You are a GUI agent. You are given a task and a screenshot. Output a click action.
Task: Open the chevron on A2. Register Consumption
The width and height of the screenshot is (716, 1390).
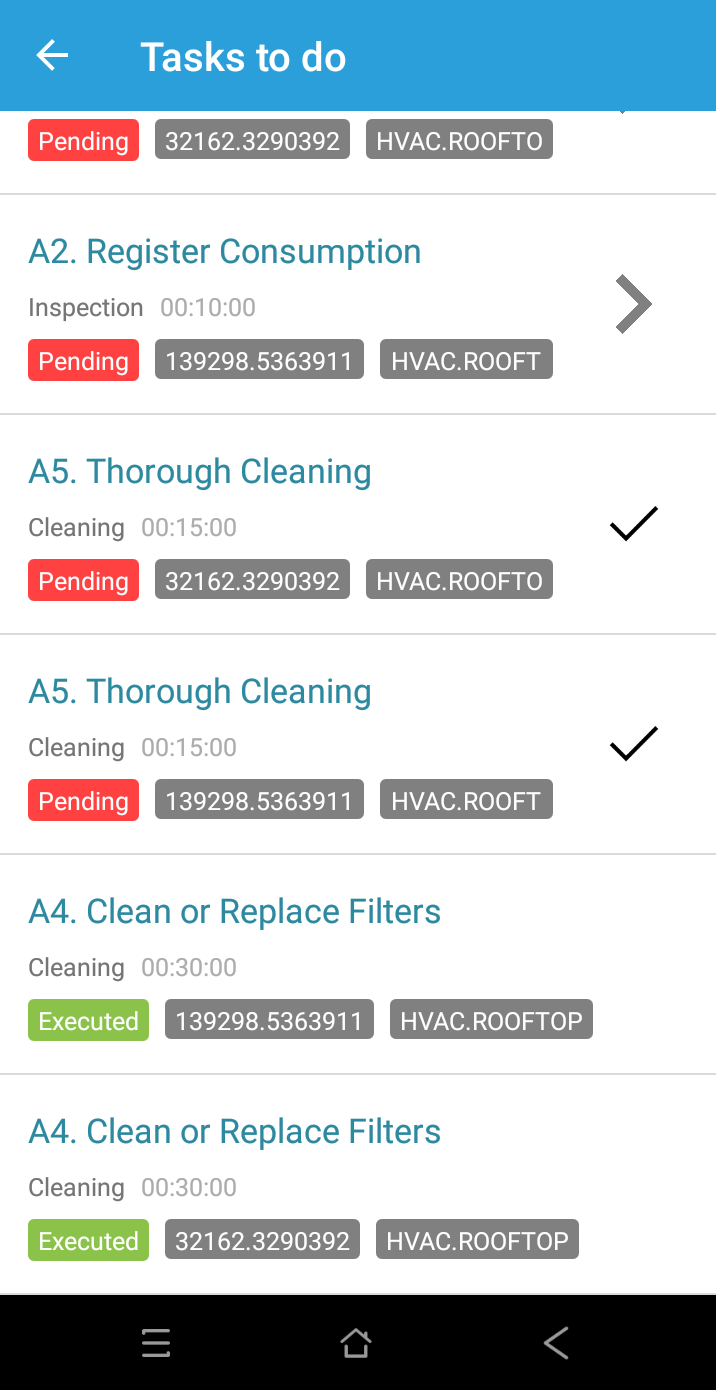pos(634,305)
